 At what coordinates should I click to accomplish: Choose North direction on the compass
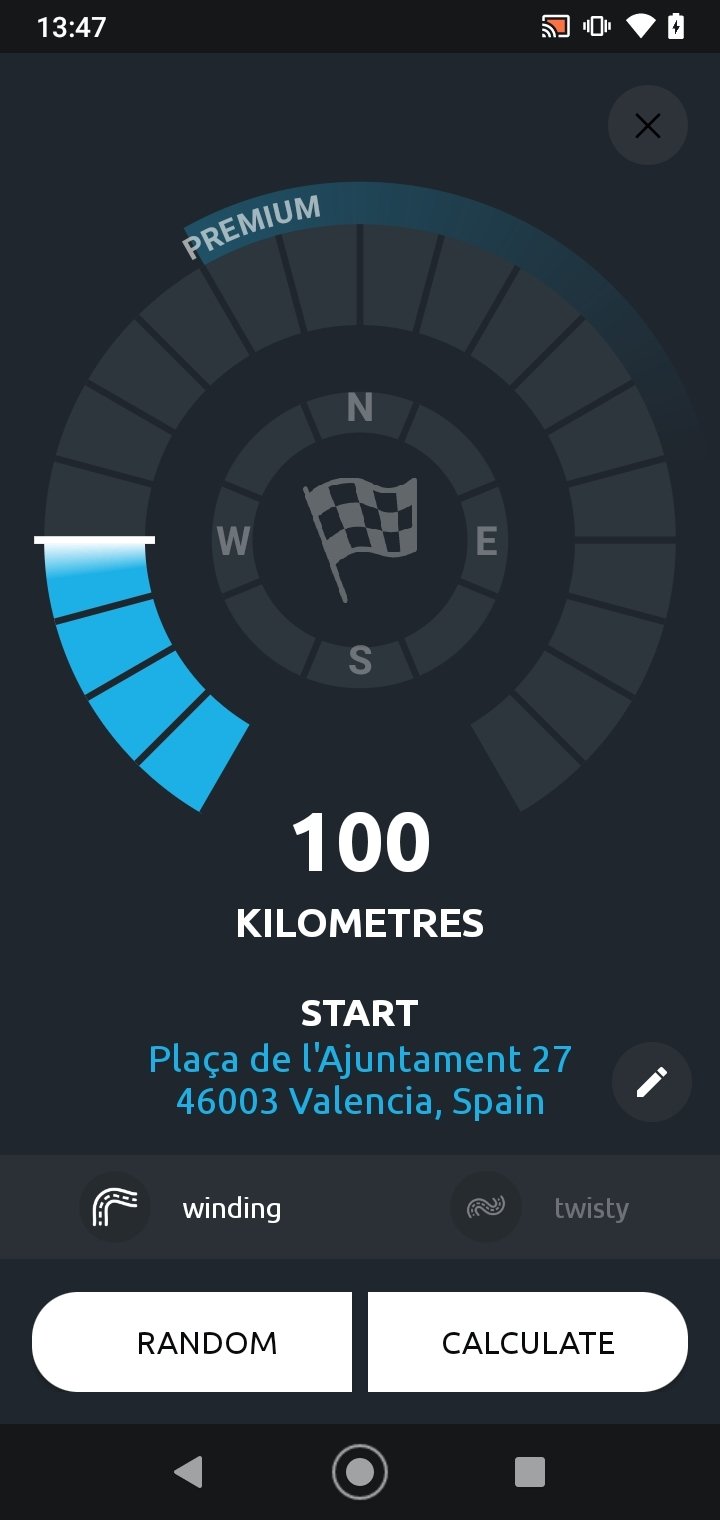(360, 408)
